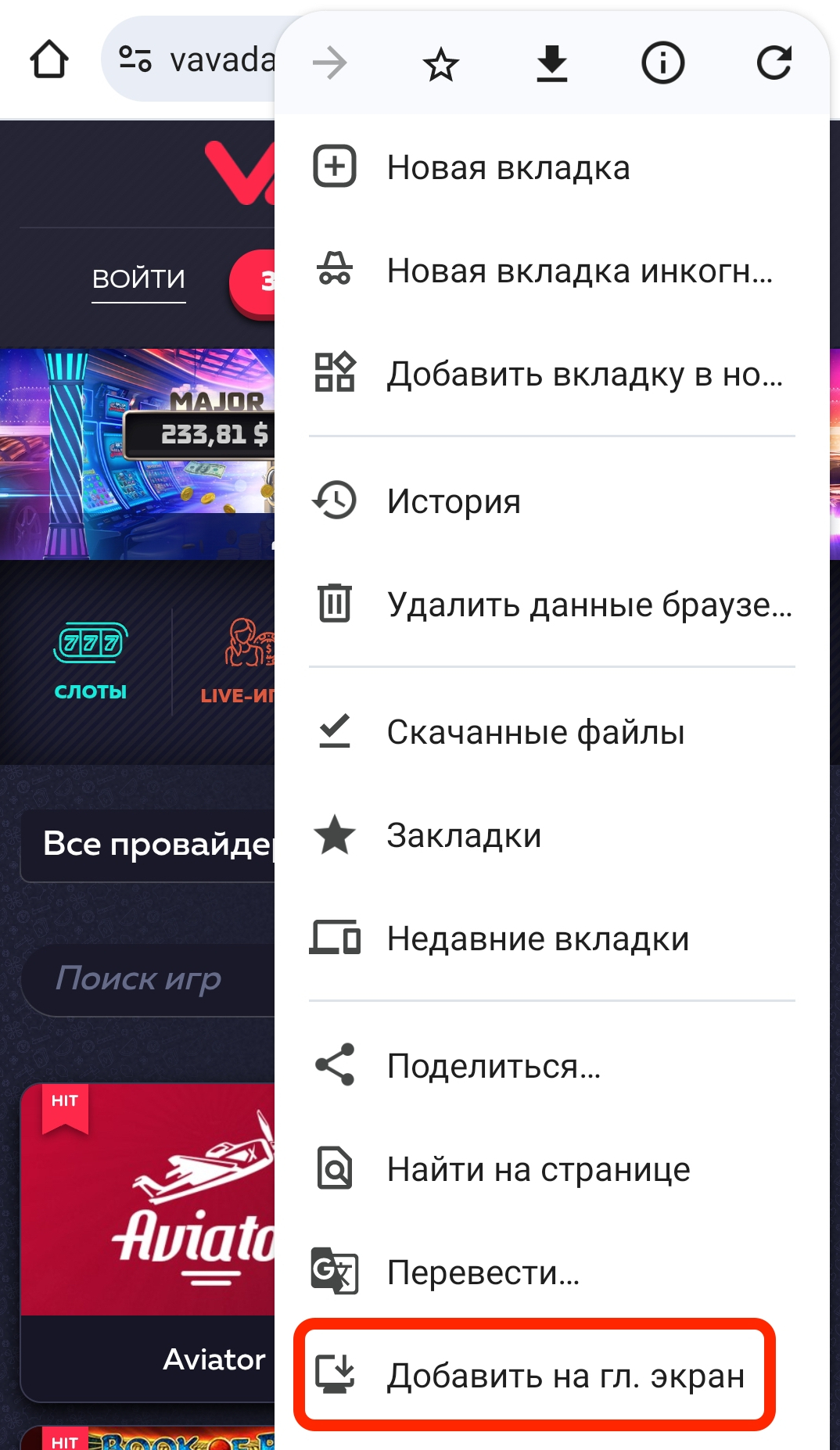The width and height of the screenshot is (840, 1450).
Task: Open Закладки from the menu
Action: 463,835
